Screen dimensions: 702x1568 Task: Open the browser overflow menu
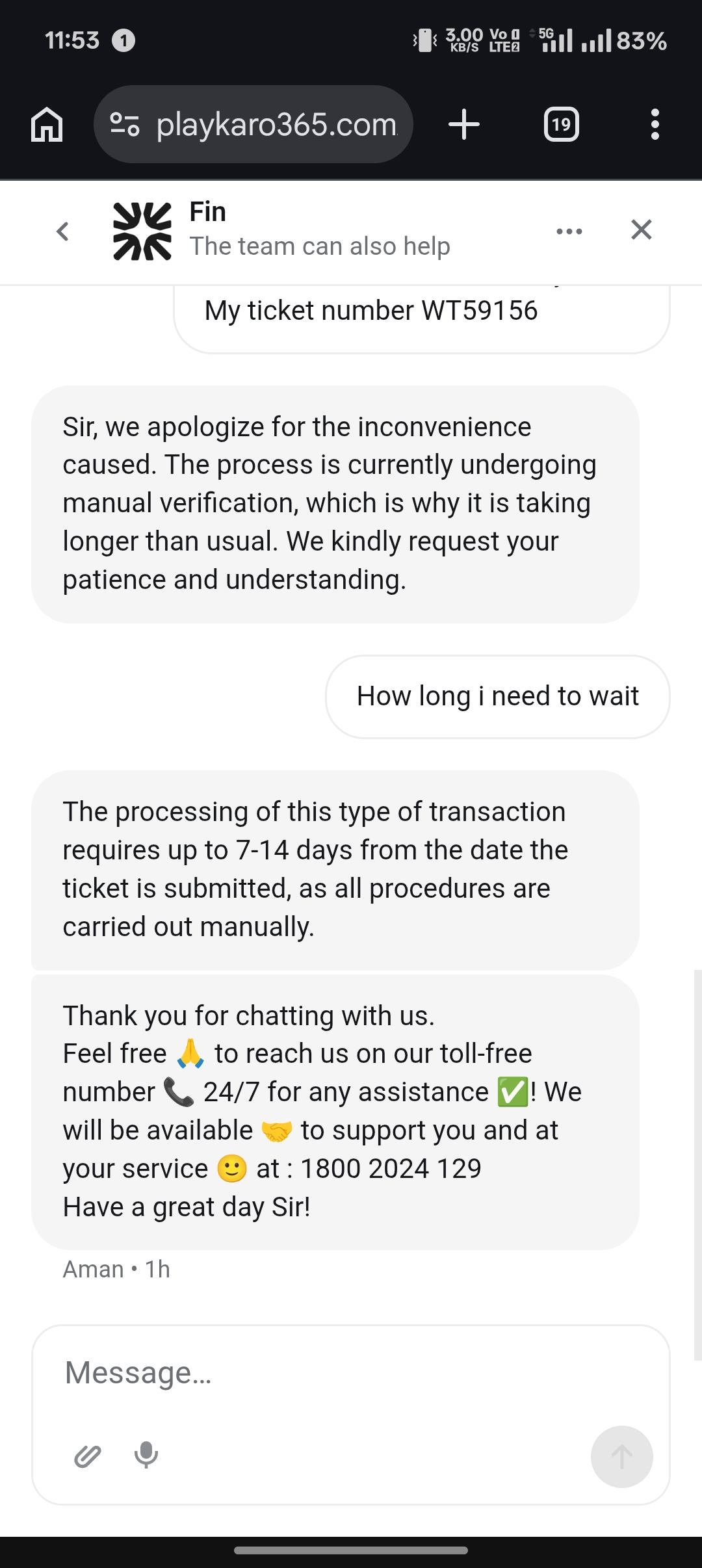tap(655, 124)
